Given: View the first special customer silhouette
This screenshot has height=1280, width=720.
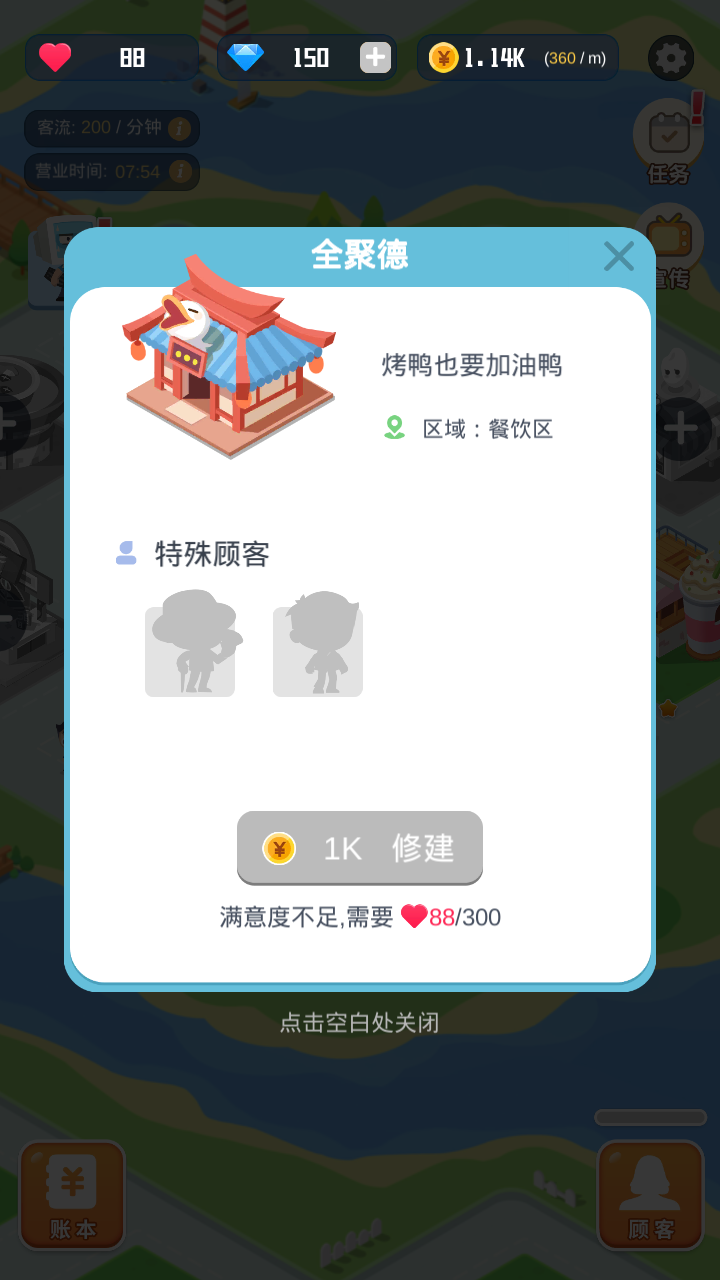Looking at the screenshot, I should 190,644.
